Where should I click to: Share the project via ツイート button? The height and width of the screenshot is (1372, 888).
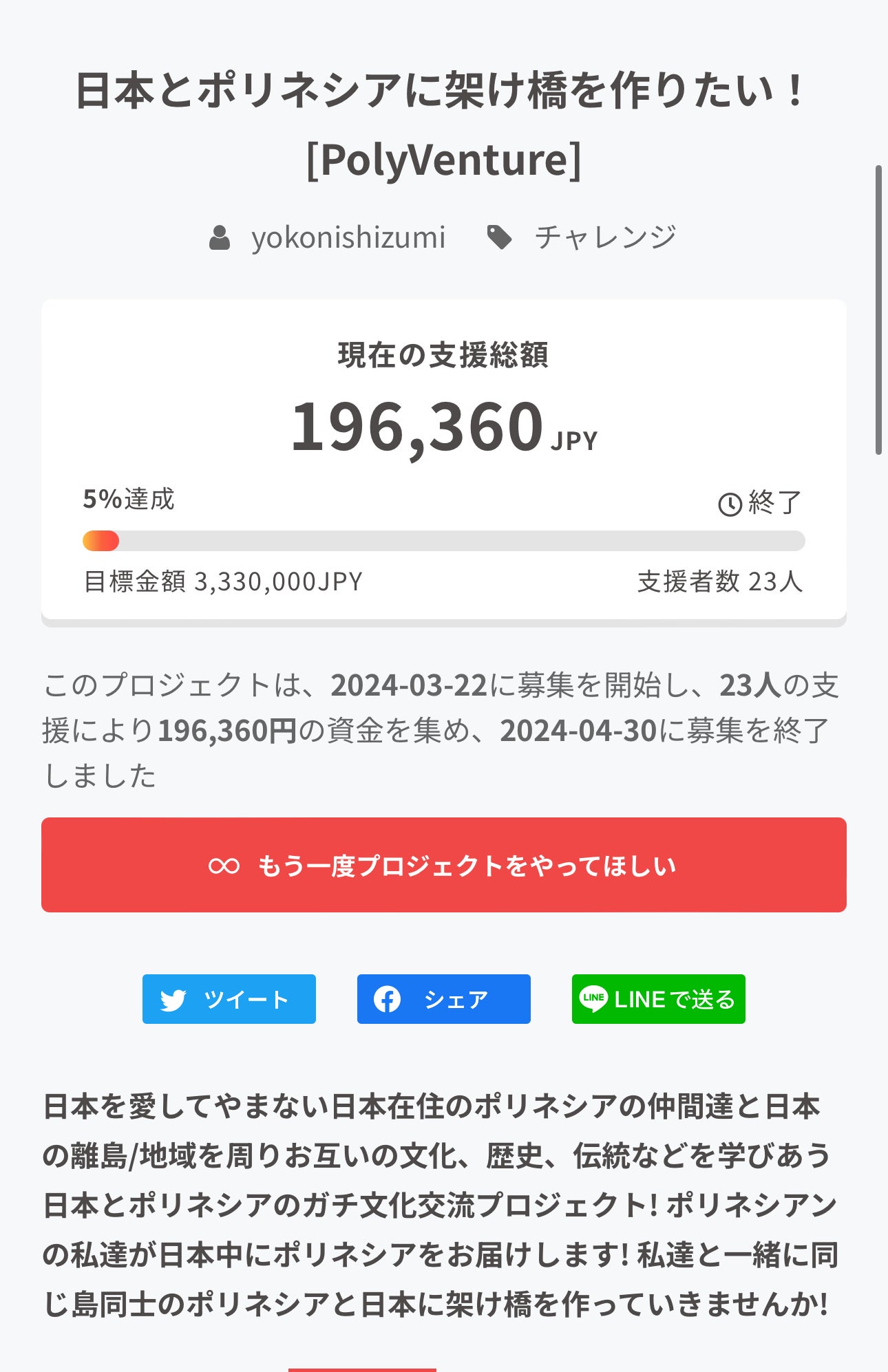pyautogui.click(x=229, y=999)
